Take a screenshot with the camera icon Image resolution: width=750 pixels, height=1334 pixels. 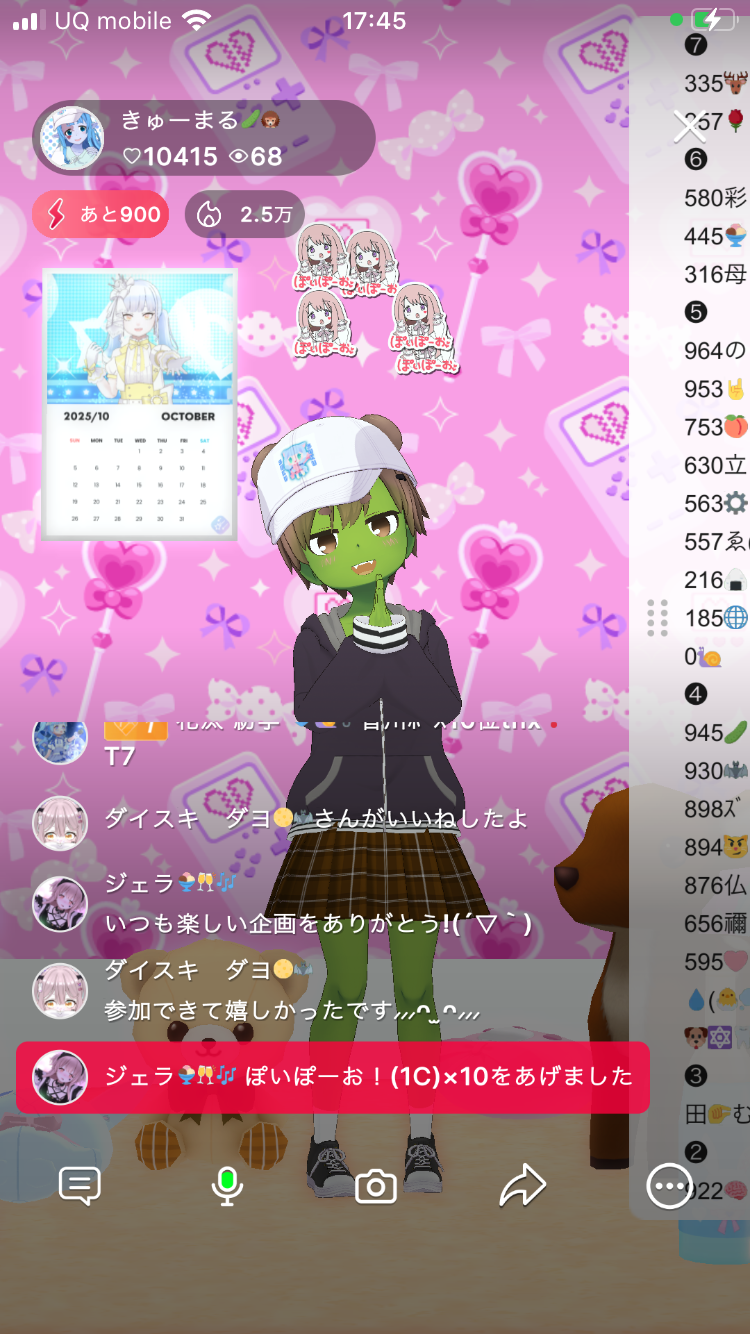[x=376, y=1187]
